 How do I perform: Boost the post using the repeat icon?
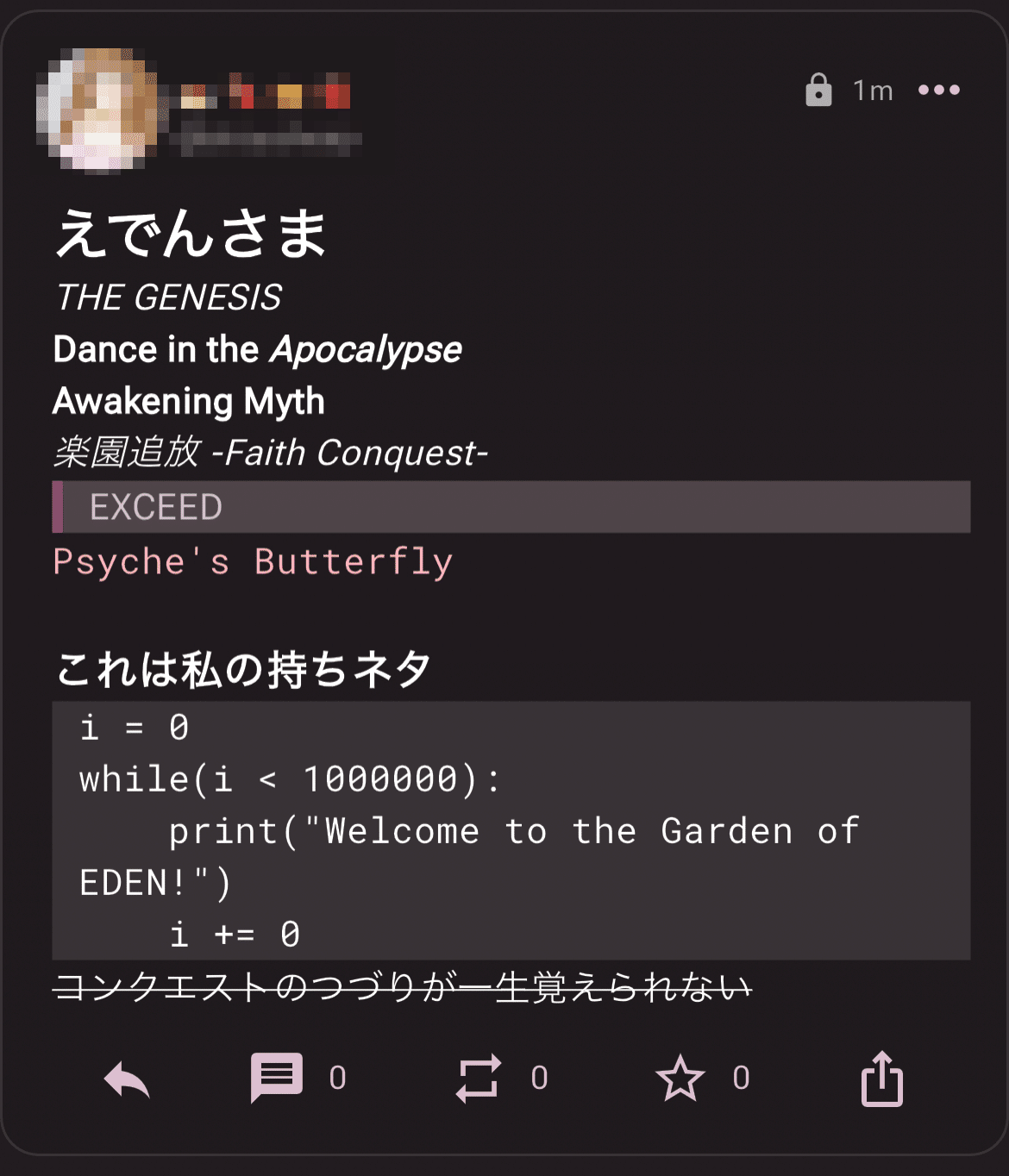(x=479, y=1078)
